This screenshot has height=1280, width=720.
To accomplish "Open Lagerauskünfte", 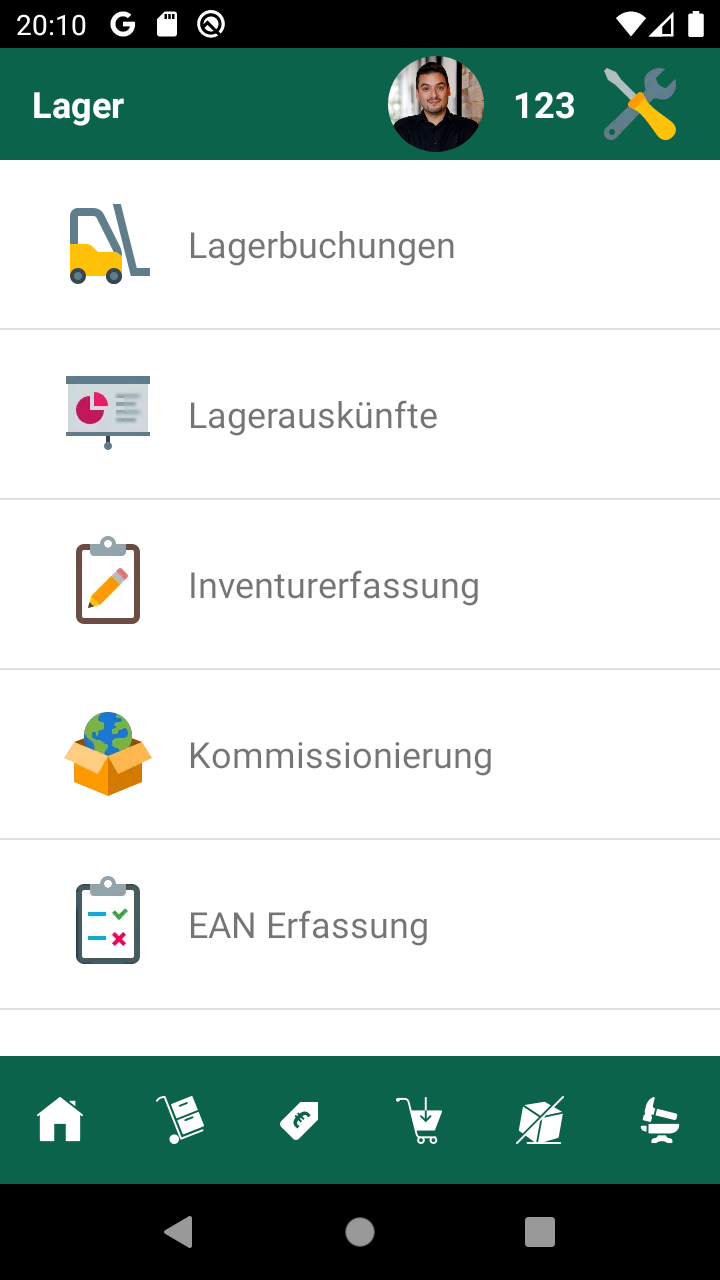I will coord(312,415).
